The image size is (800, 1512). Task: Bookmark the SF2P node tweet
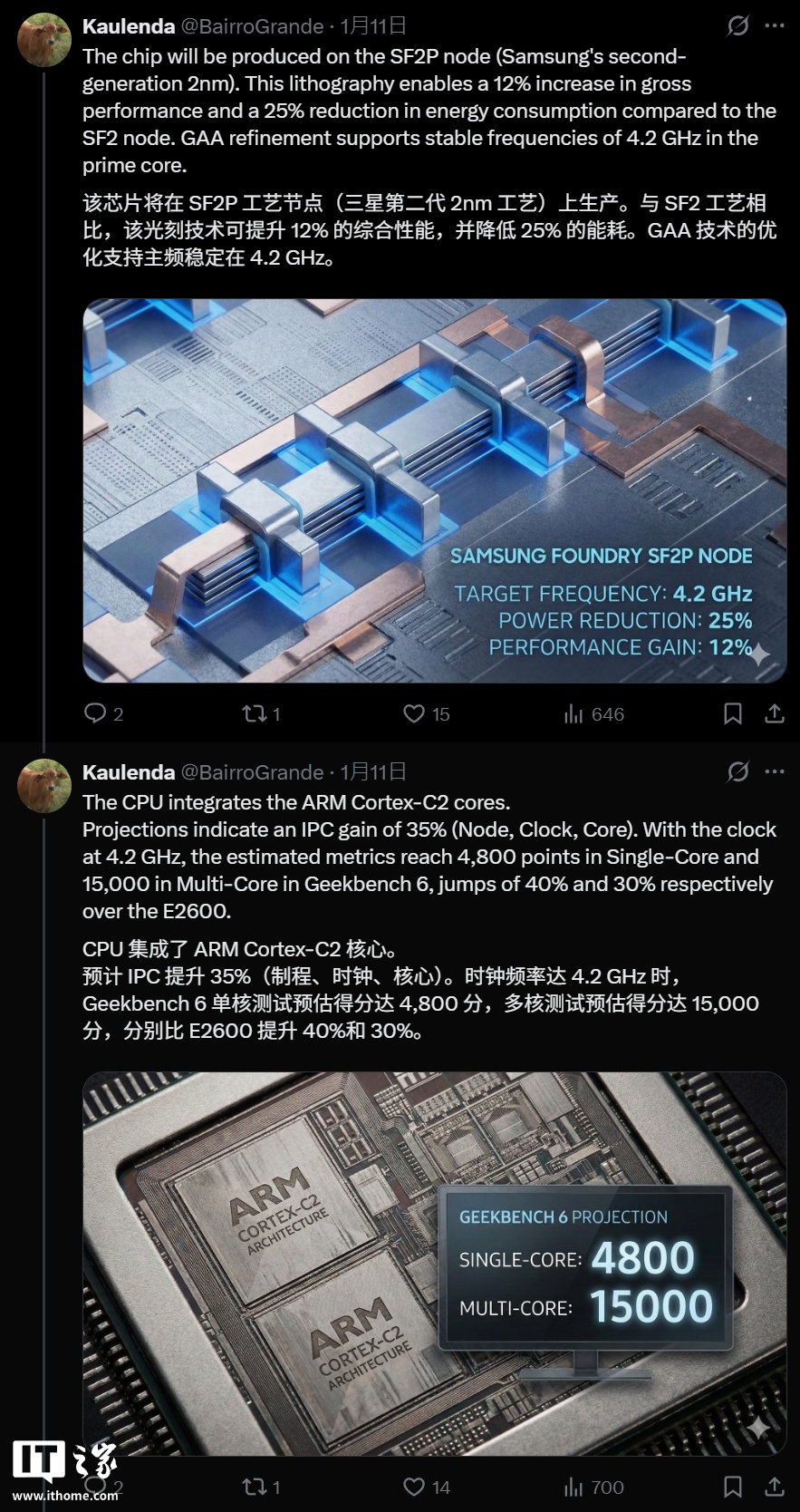point(733,713)
